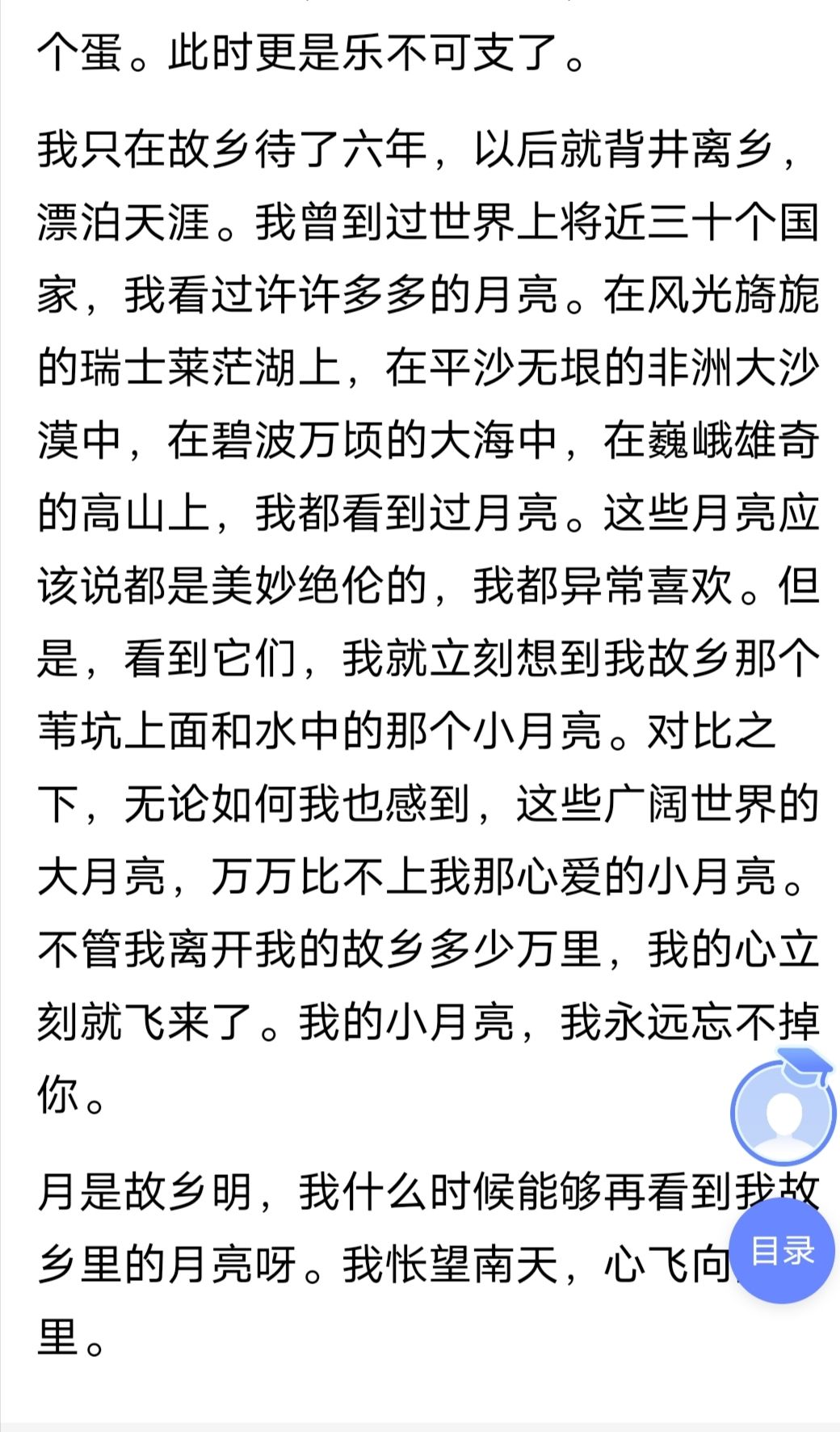This screenshot has height=1432, width=840.
Task: Open the 目录 table of contents button
Action: (x=781, y=1250)
